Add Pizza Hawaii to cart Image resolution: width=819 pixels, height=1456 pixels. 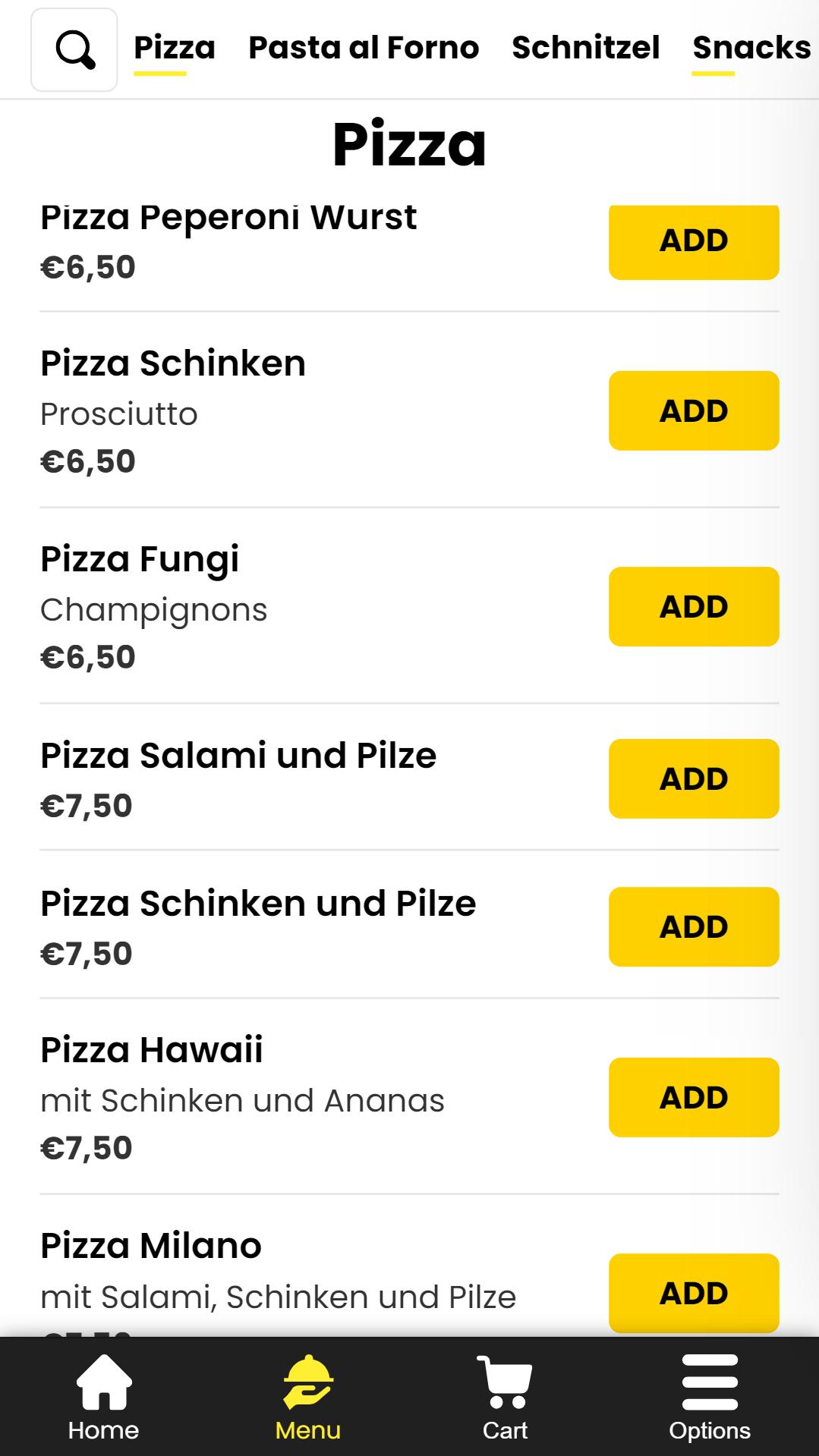click(694, 1097)
